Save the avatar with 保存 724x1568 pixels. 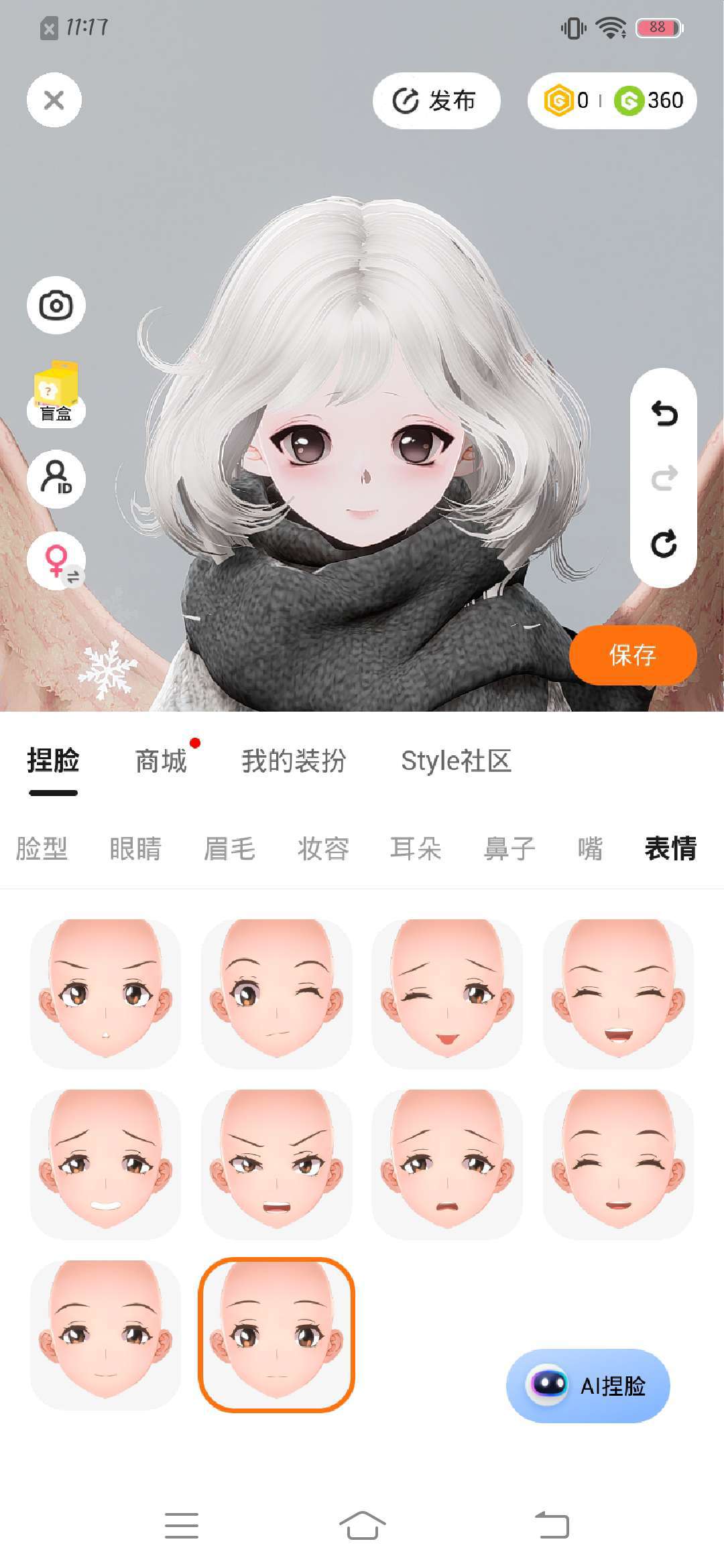(x=633, y=655)
